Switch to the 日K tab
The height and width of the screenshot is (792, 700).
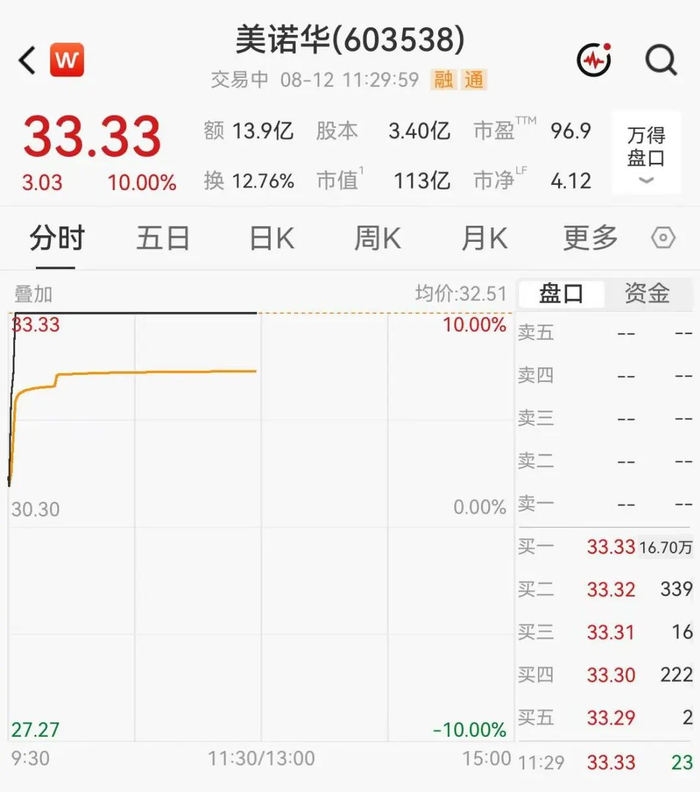(272, 238)
